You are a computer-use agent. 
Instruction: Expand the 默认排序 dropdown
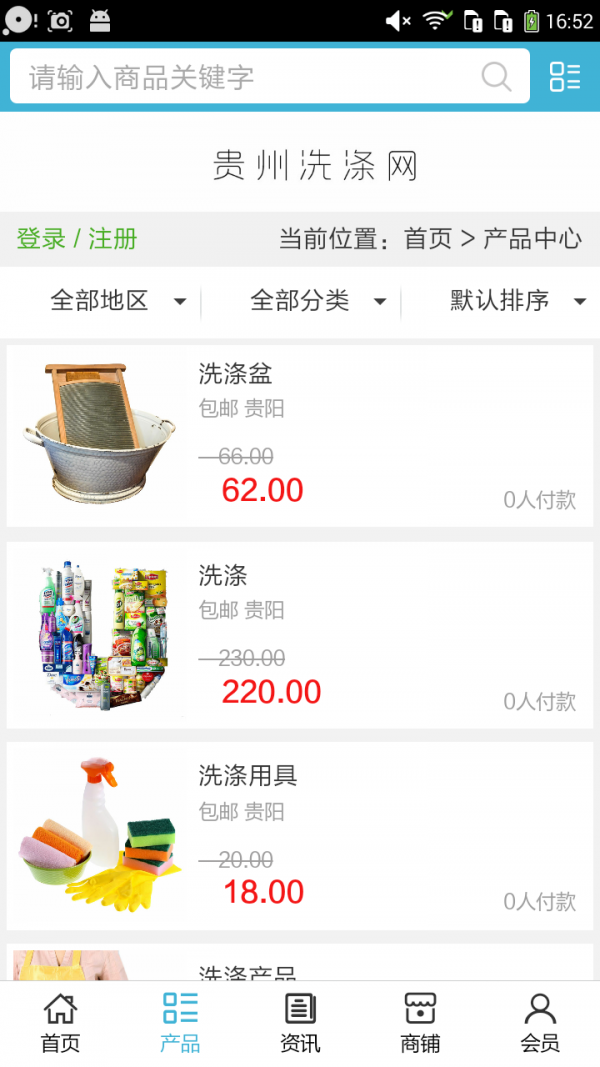point(517,300)
